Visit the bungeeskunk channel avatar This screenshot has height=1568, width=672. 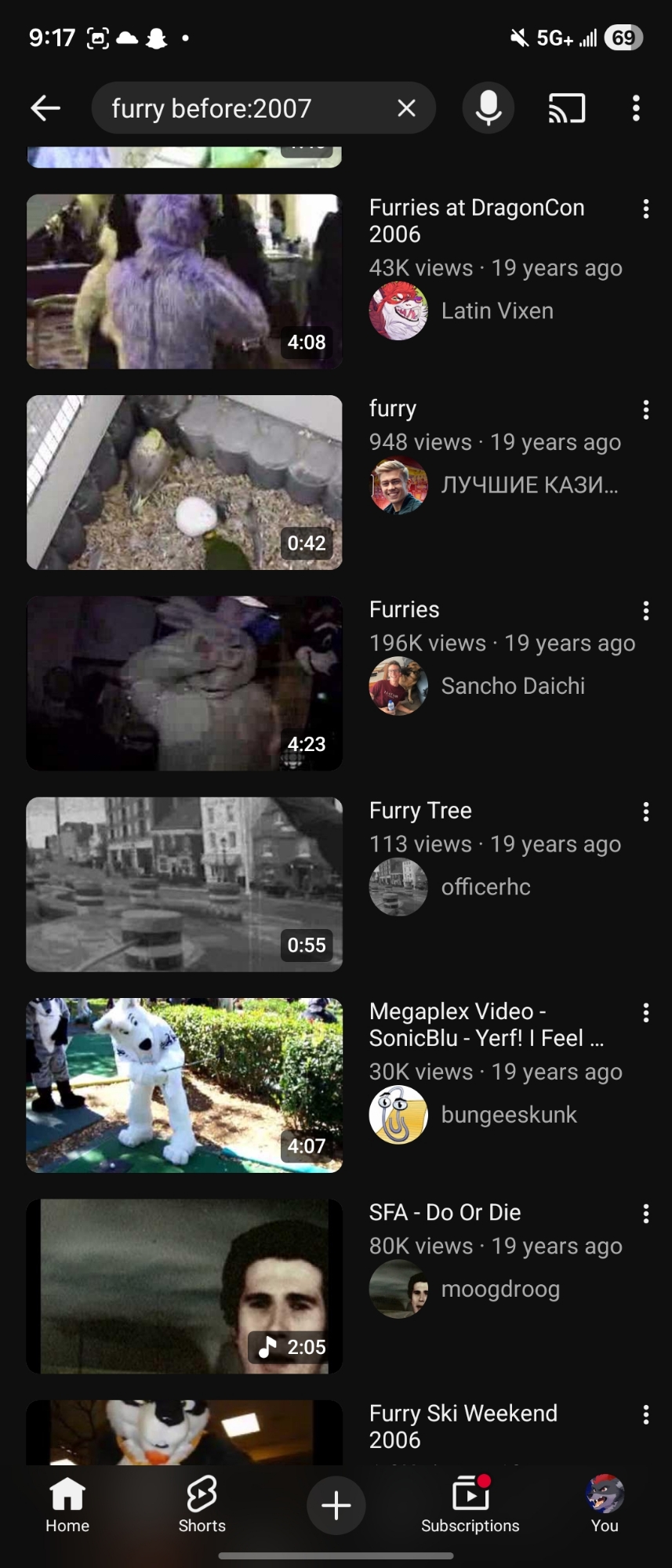398,1115
